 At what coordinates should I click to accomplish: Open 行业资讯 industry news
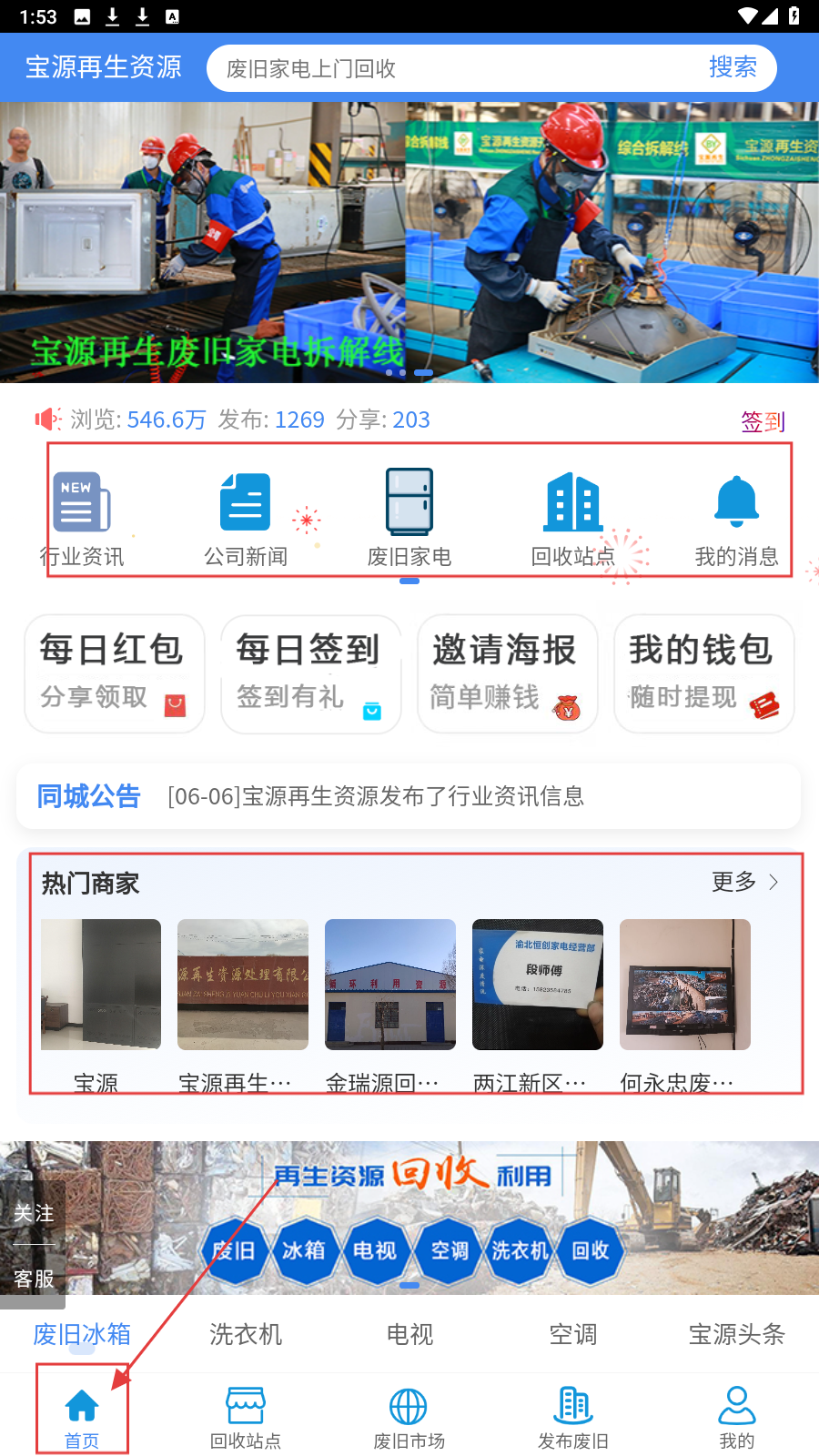[82, 516]
